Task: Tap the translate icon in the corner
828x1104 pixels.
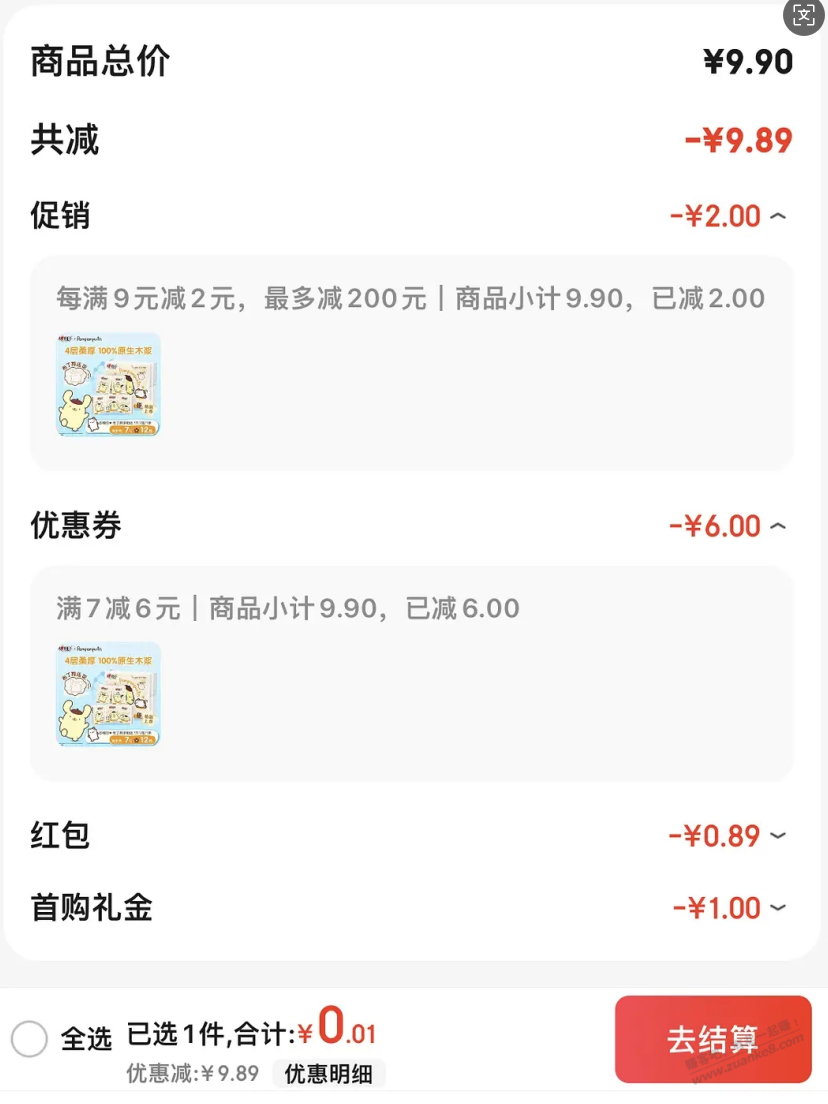Action: click(x=804, y=15)
